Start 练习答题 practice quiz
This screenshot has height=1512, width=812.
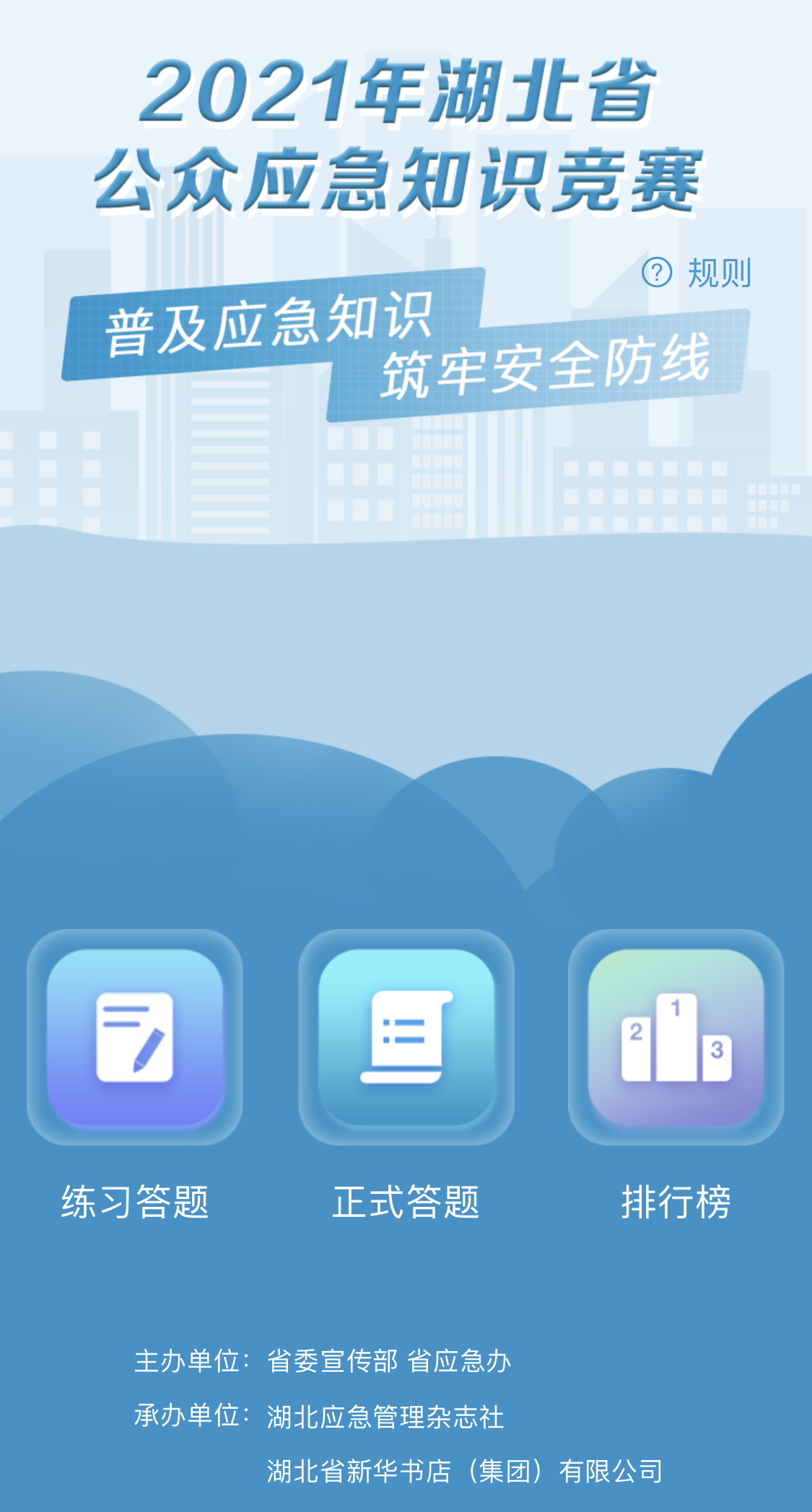coord(135,1037)
